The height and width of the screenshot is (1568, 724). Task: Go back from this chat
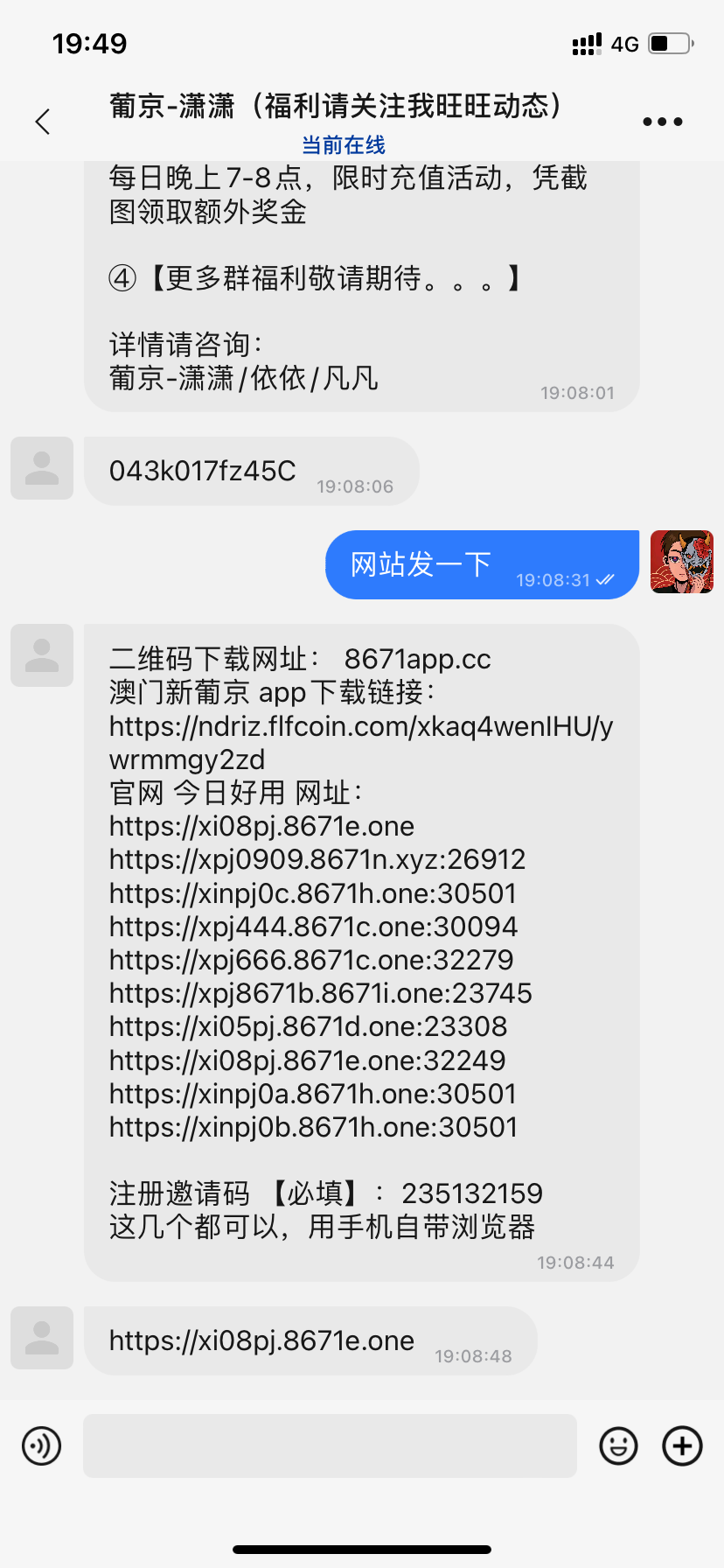coord(43,122)
